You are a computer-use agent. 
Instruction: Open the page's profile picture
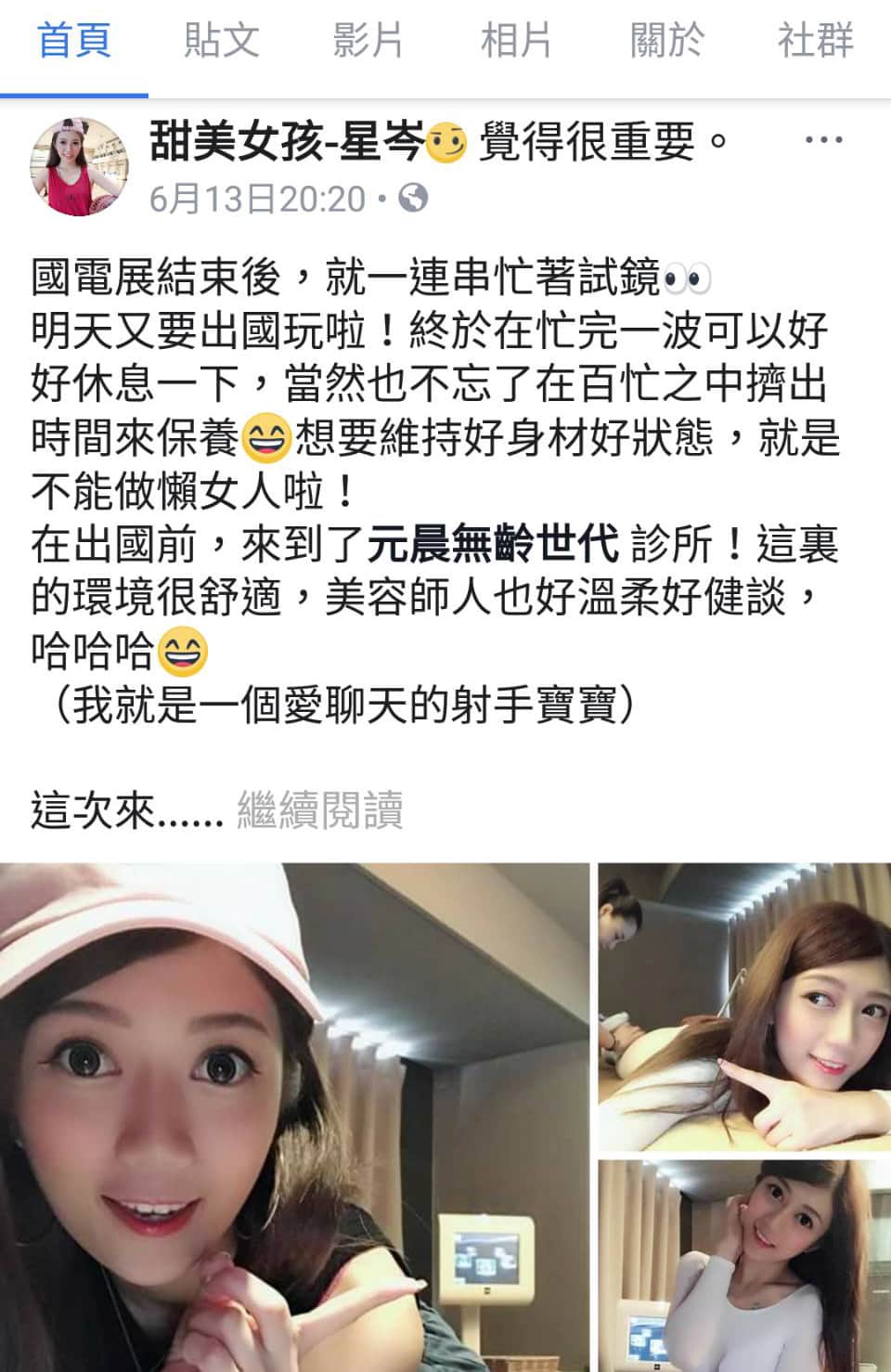click(x=80, y=166)
